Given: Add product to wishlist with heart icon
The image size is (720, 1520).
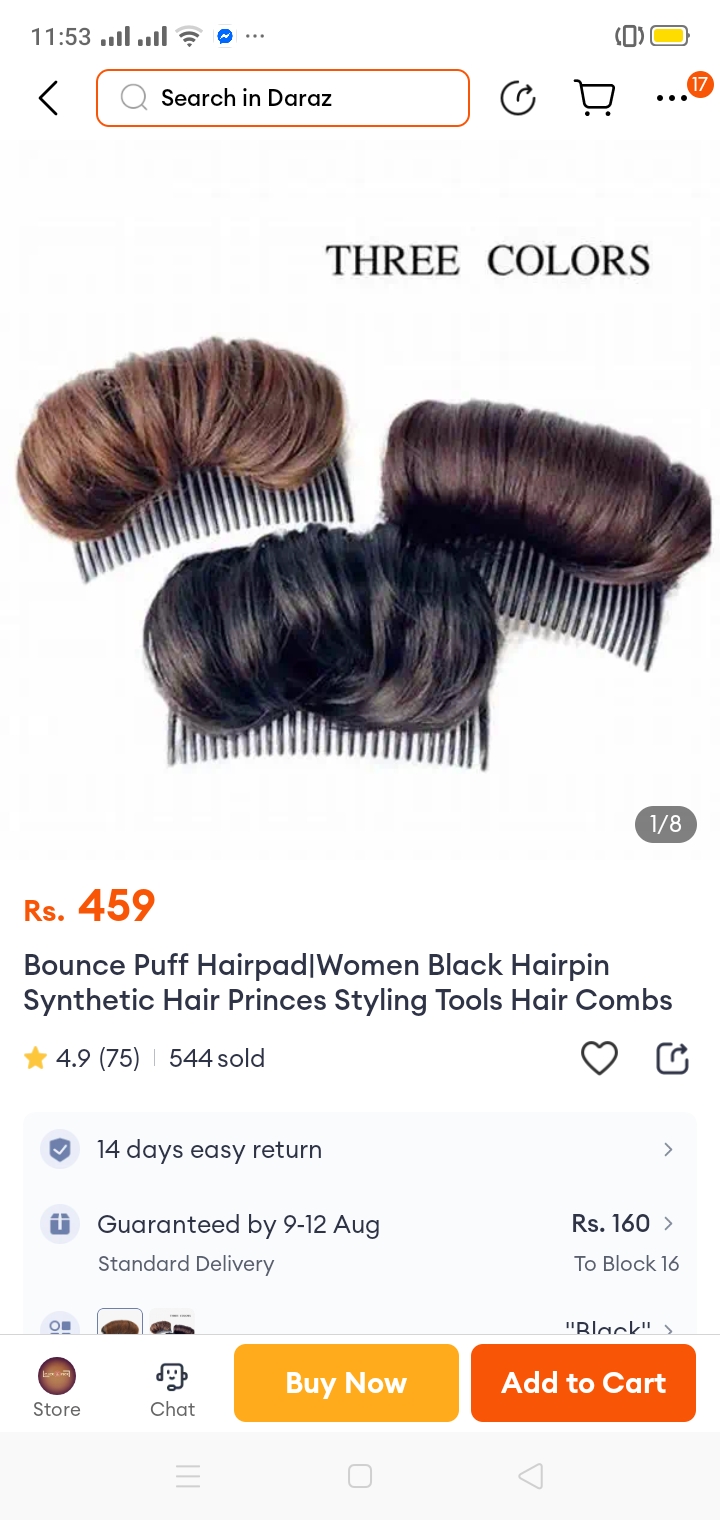Looking at the screenshot, I should [x=599, y=1058].
